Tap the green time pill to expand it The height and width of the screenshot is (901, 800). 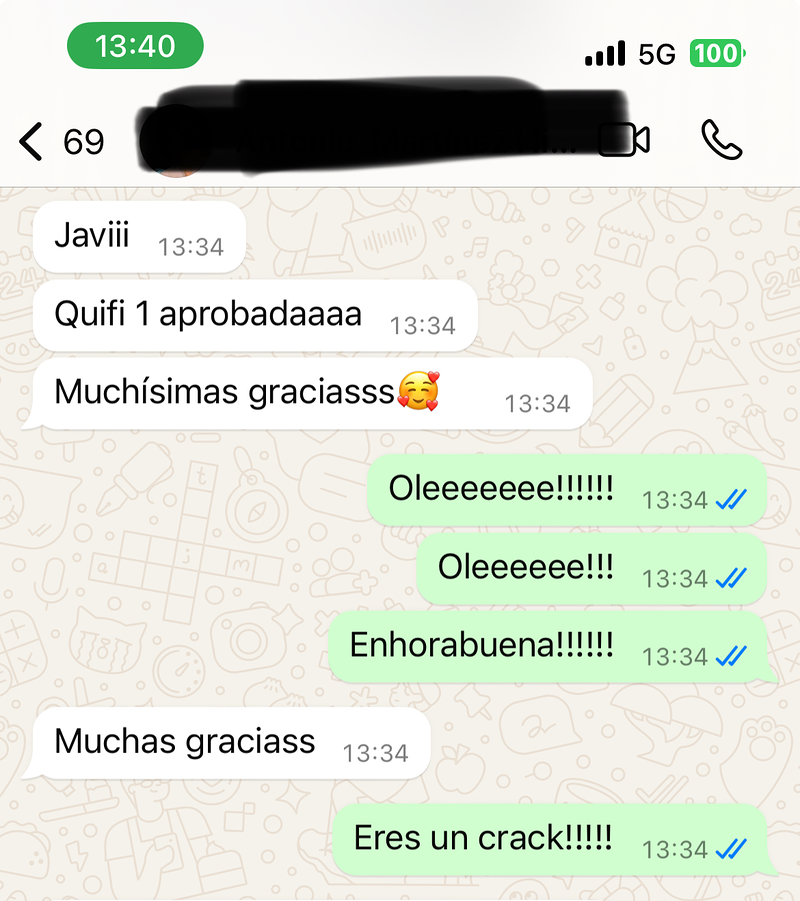point(135,45)
